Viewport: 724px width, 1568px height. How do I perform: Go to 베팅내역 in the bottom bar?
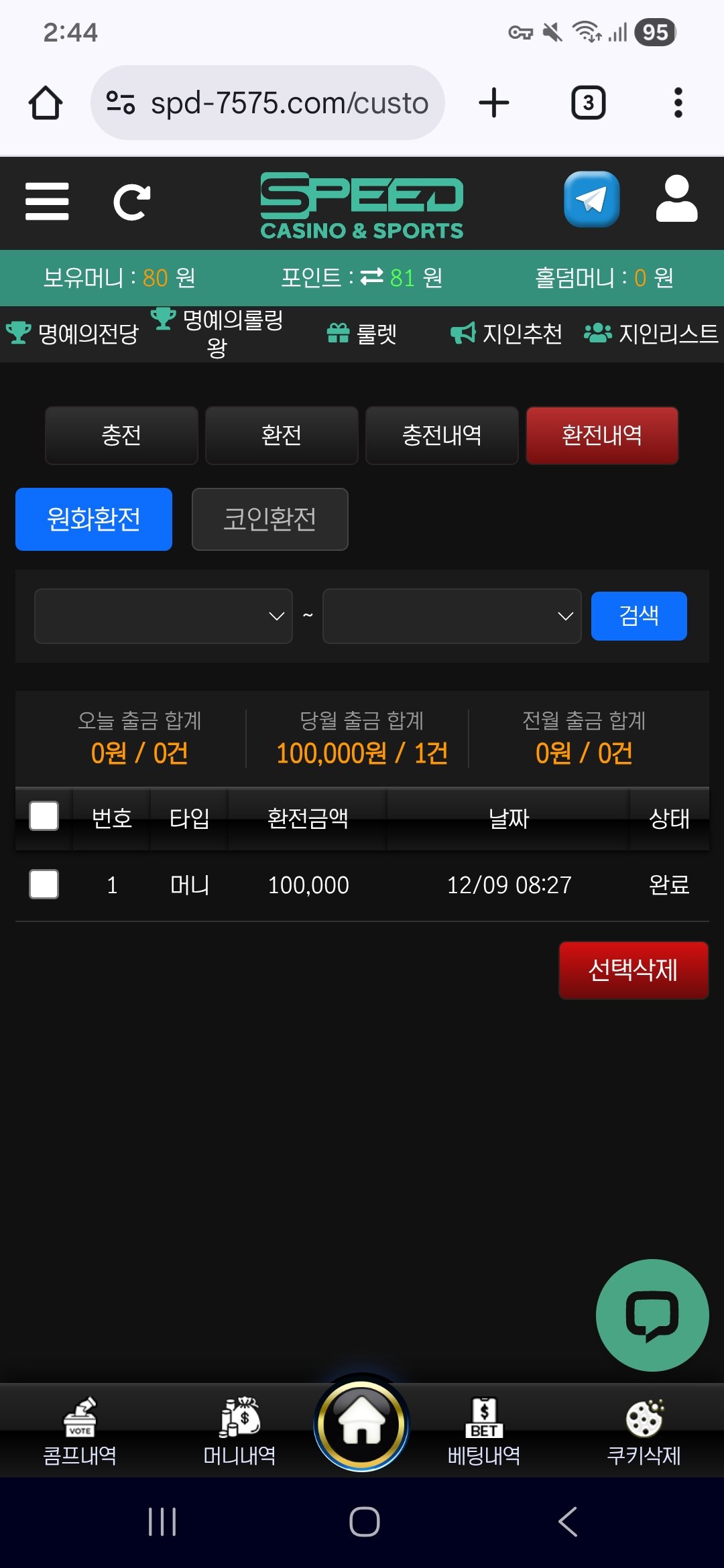click(x=484, y=1430)
